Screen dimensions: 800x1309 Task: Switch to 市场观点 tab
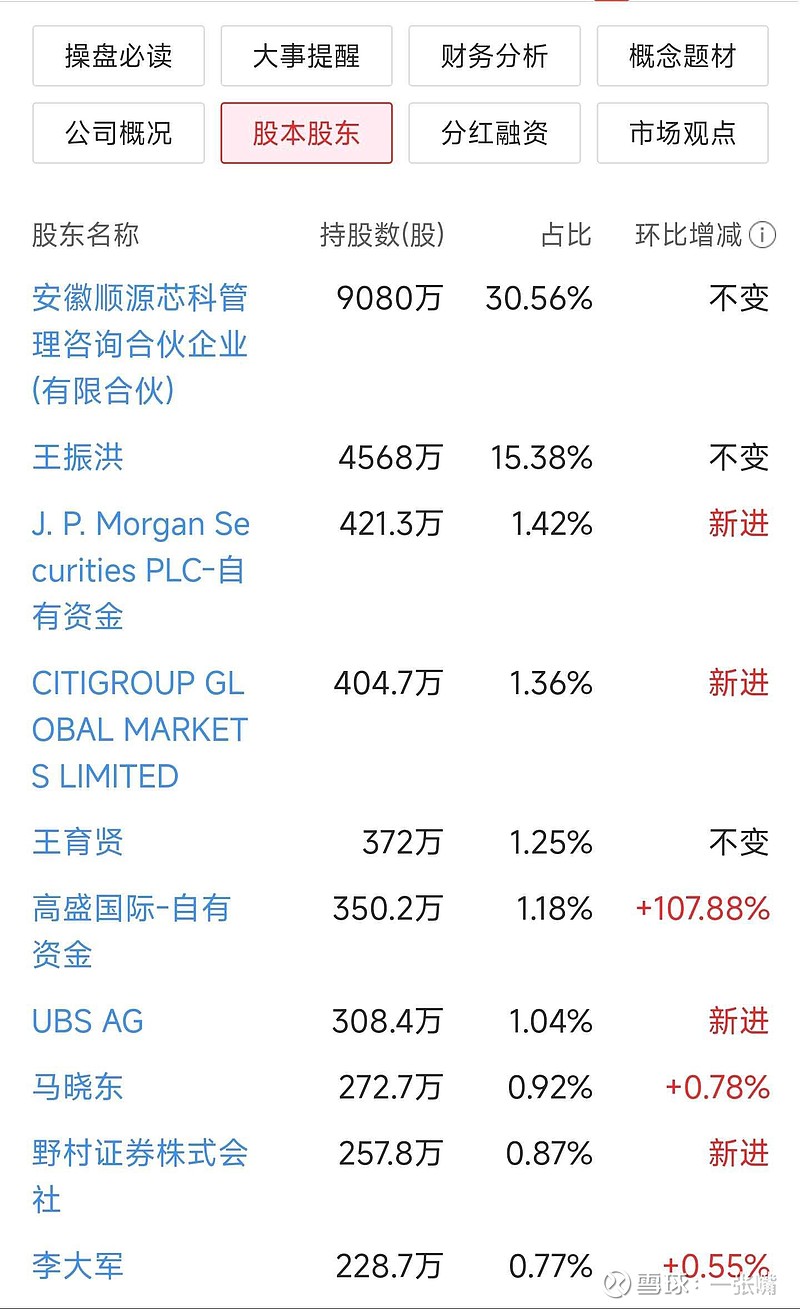(x=682, y=133)
